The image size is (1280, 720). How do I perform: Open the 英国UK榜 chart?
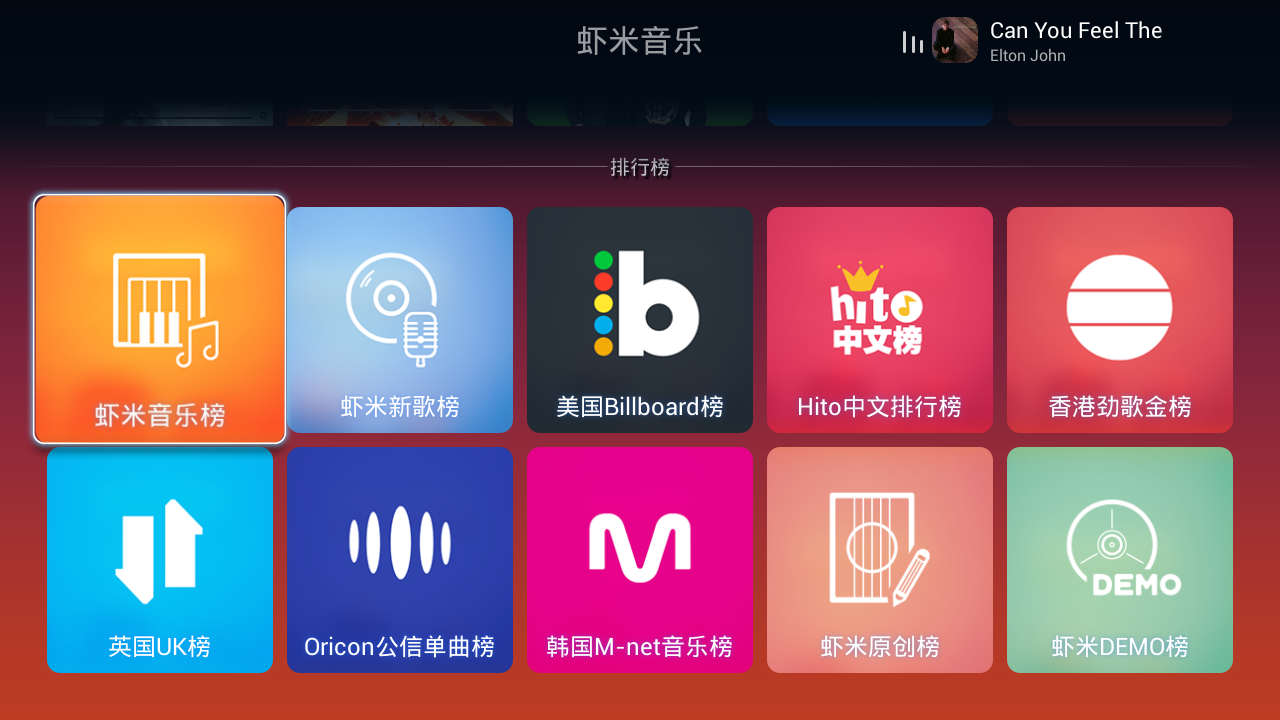point(160,560)
